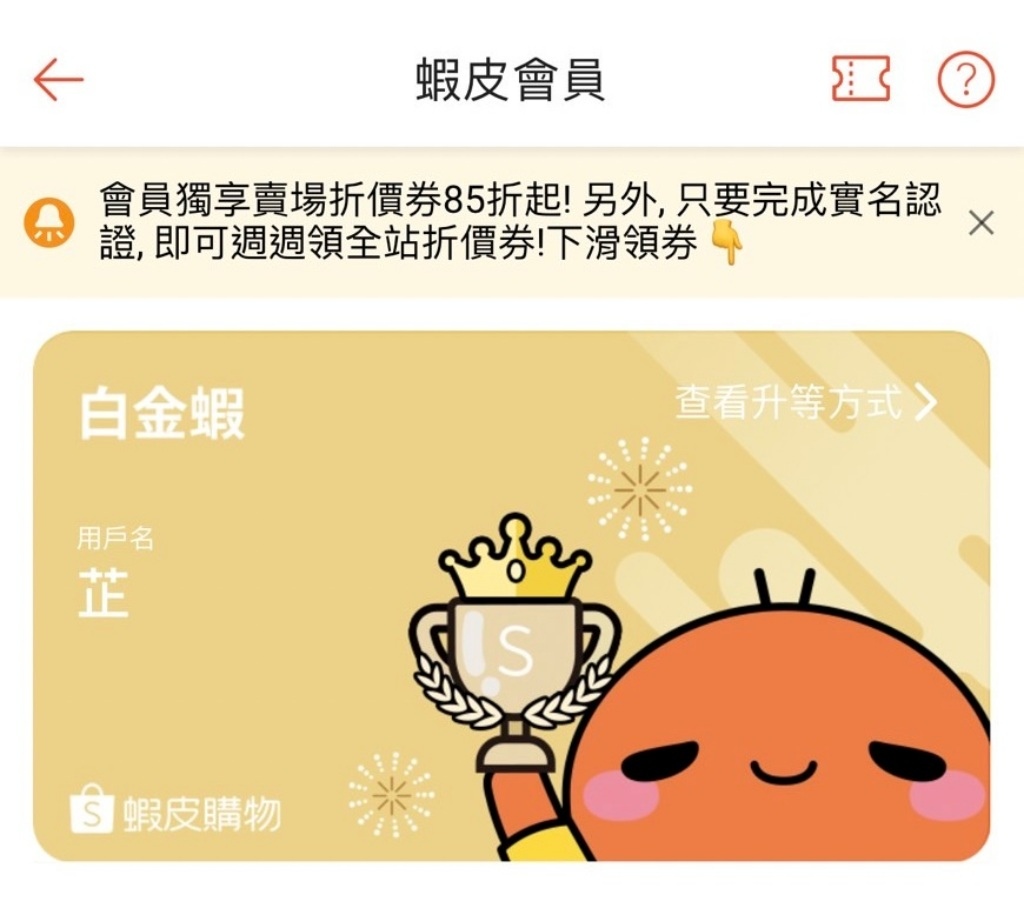This screenshot has width=1024, height=908.
Task: Dismiss the member voucher notice banner
Action: 981,224
